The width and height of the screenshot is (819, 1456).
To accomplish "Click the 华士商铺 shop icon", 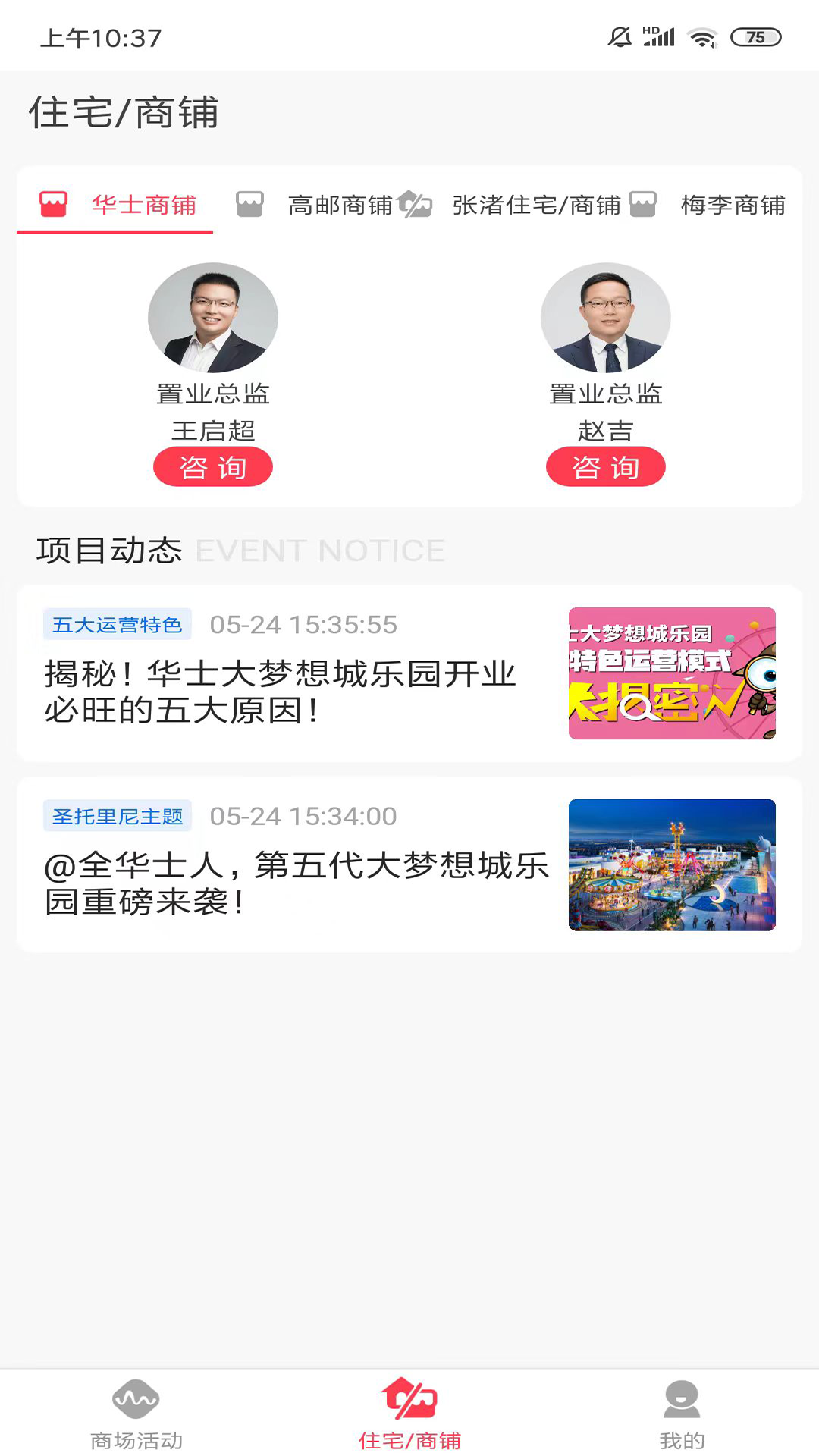I will [x=53, y=205].
